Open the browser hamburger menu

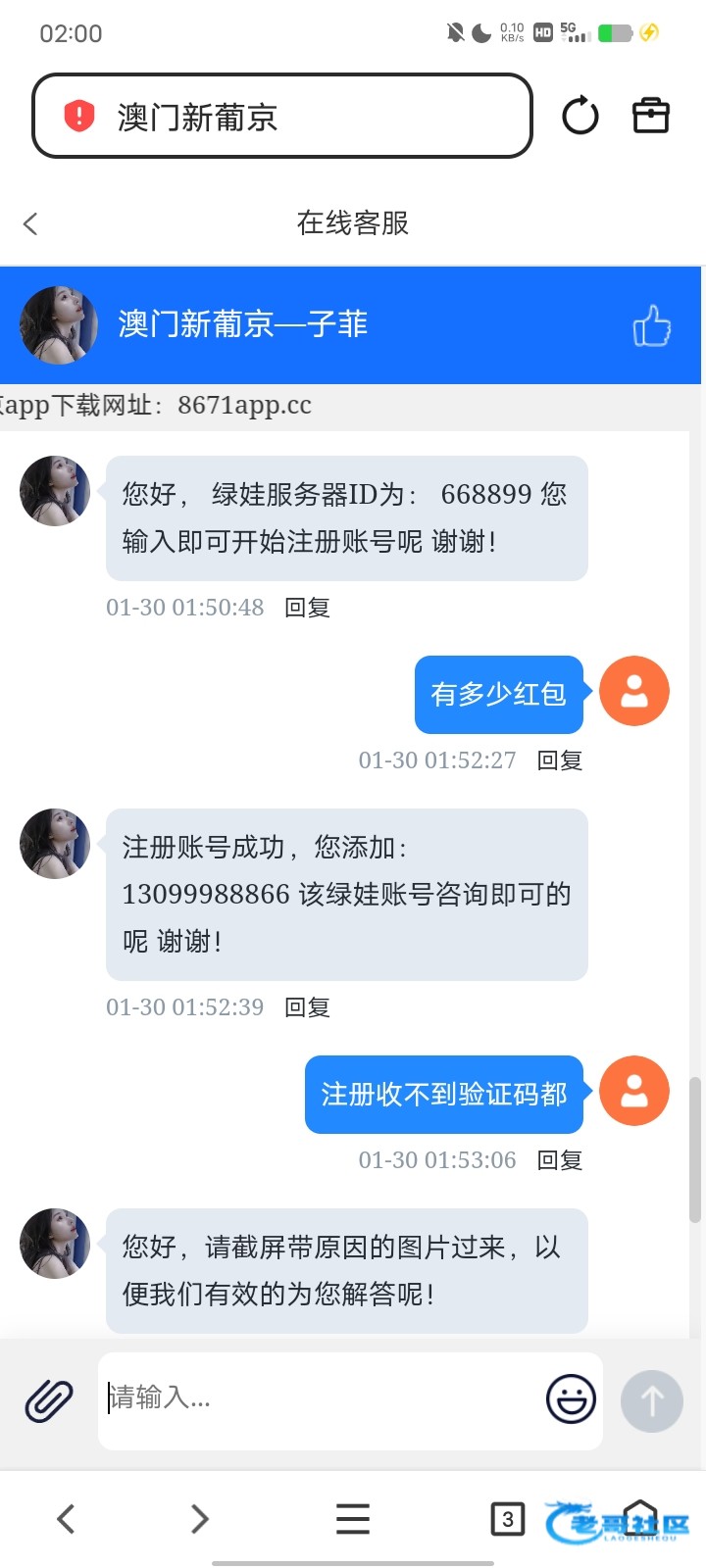pyautogui.click(x=352, y=1519)
